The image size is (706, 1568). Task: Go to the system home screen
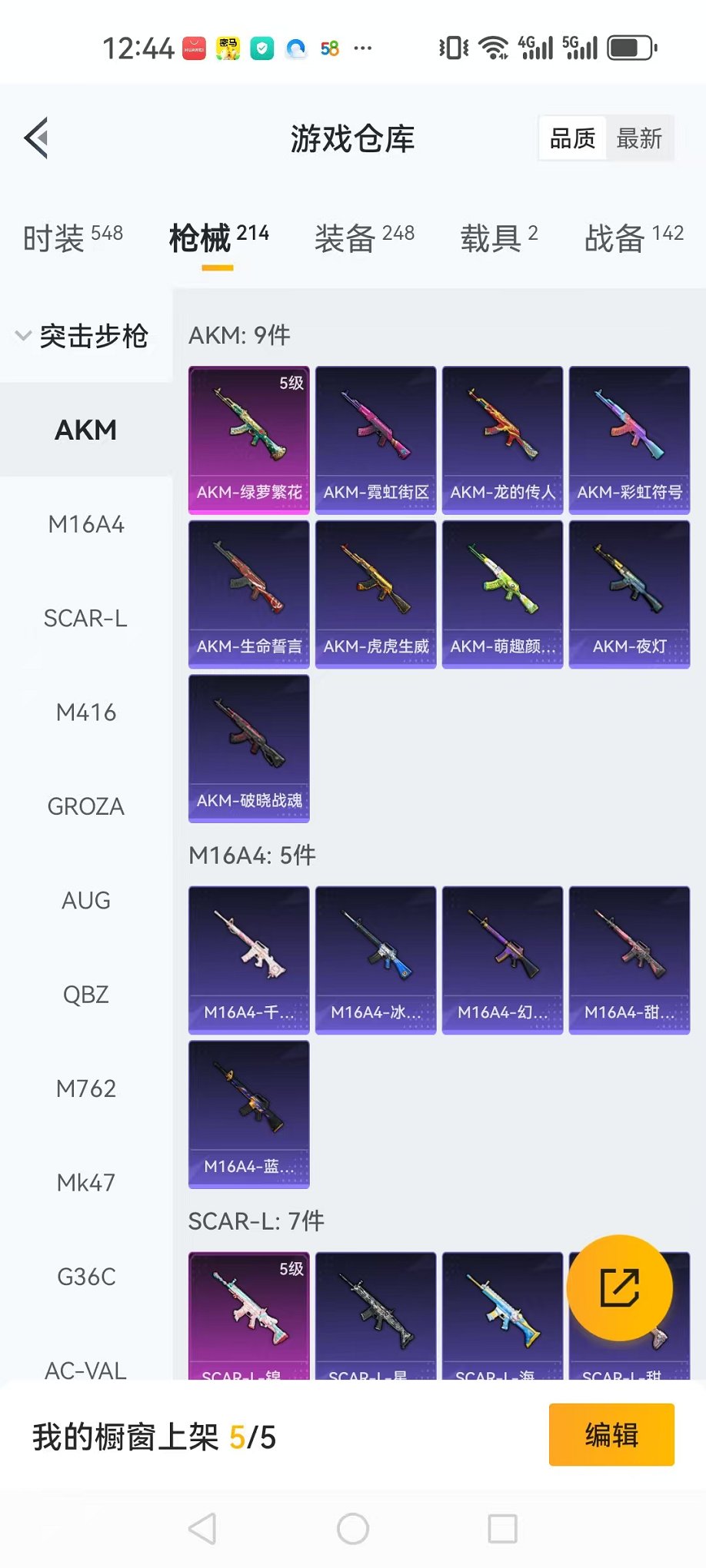(x=353, y=1529)
